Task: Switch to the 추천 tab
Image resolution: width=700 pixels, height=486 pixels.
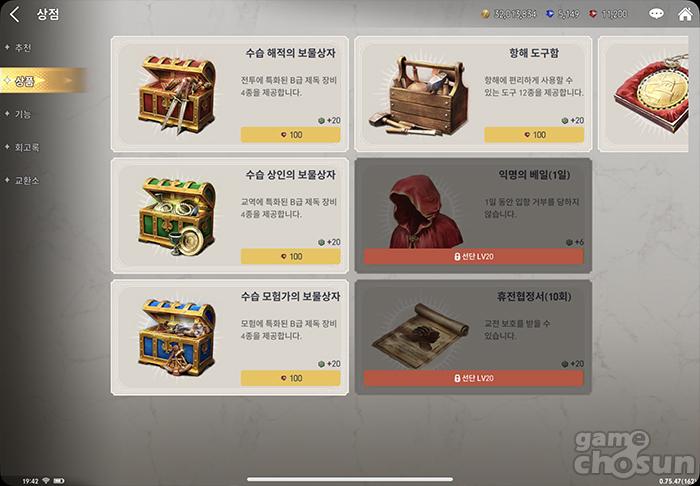Action: tap(23, 48)
